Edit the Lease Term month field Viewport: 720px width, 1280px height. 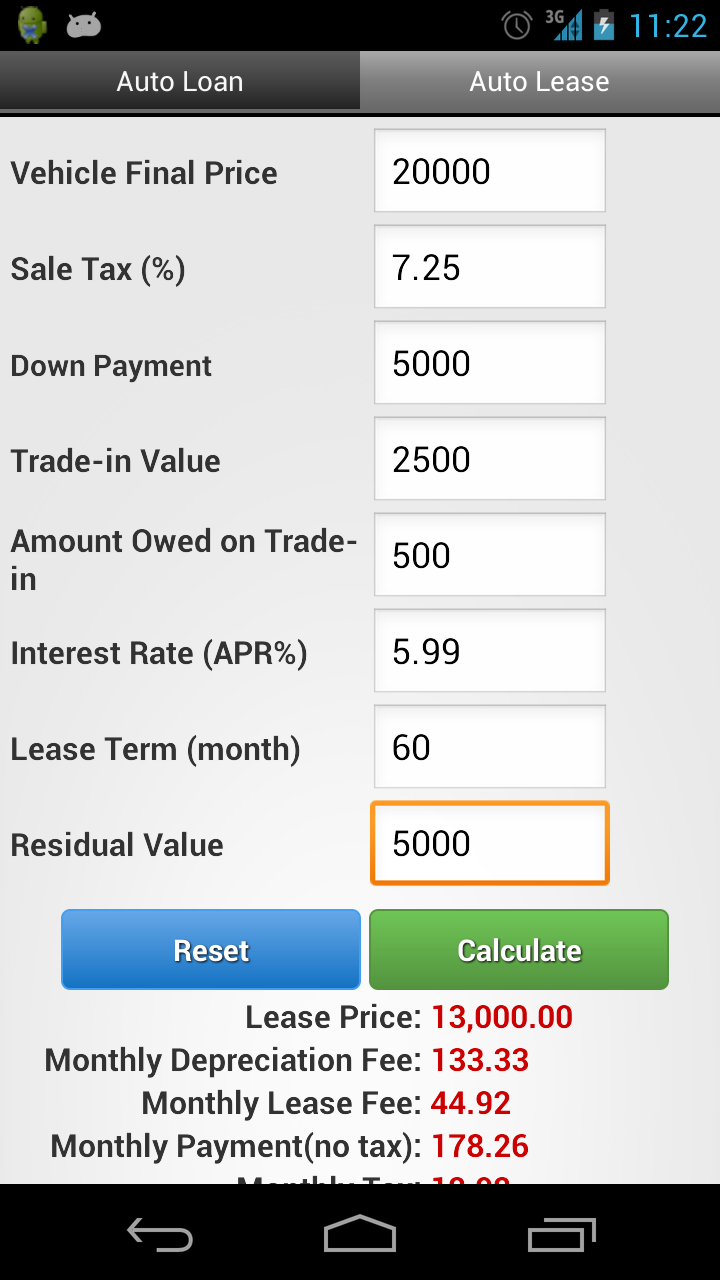490,747
